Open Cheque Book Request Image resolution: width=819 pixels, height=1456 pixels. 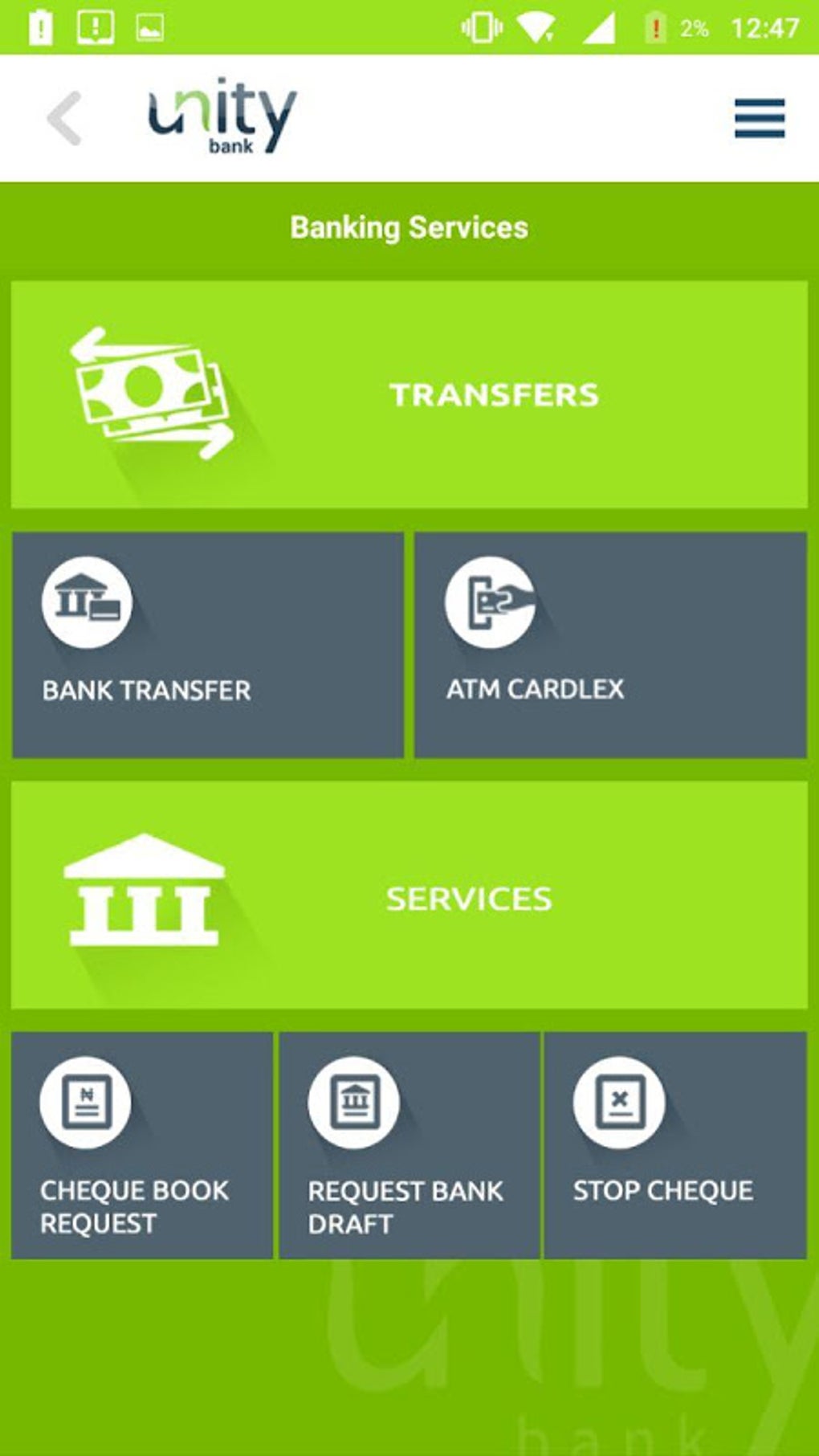tap(142, 1145)
